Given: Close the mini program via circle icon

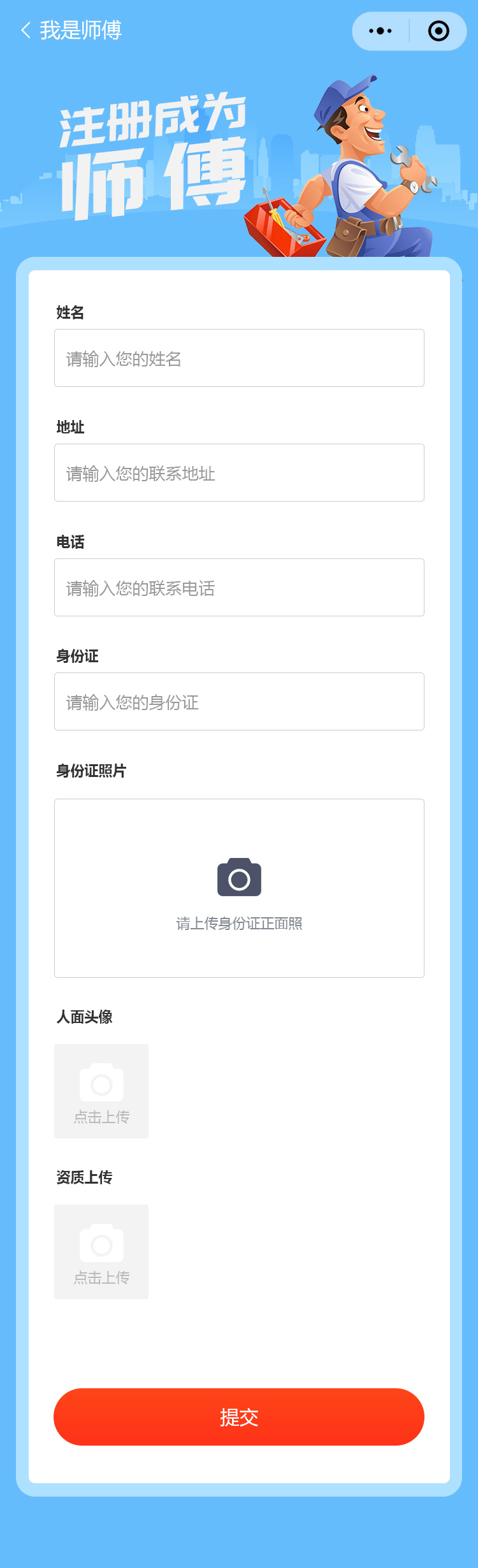Looking at the screenshot, I should click(x=438, y=31).
